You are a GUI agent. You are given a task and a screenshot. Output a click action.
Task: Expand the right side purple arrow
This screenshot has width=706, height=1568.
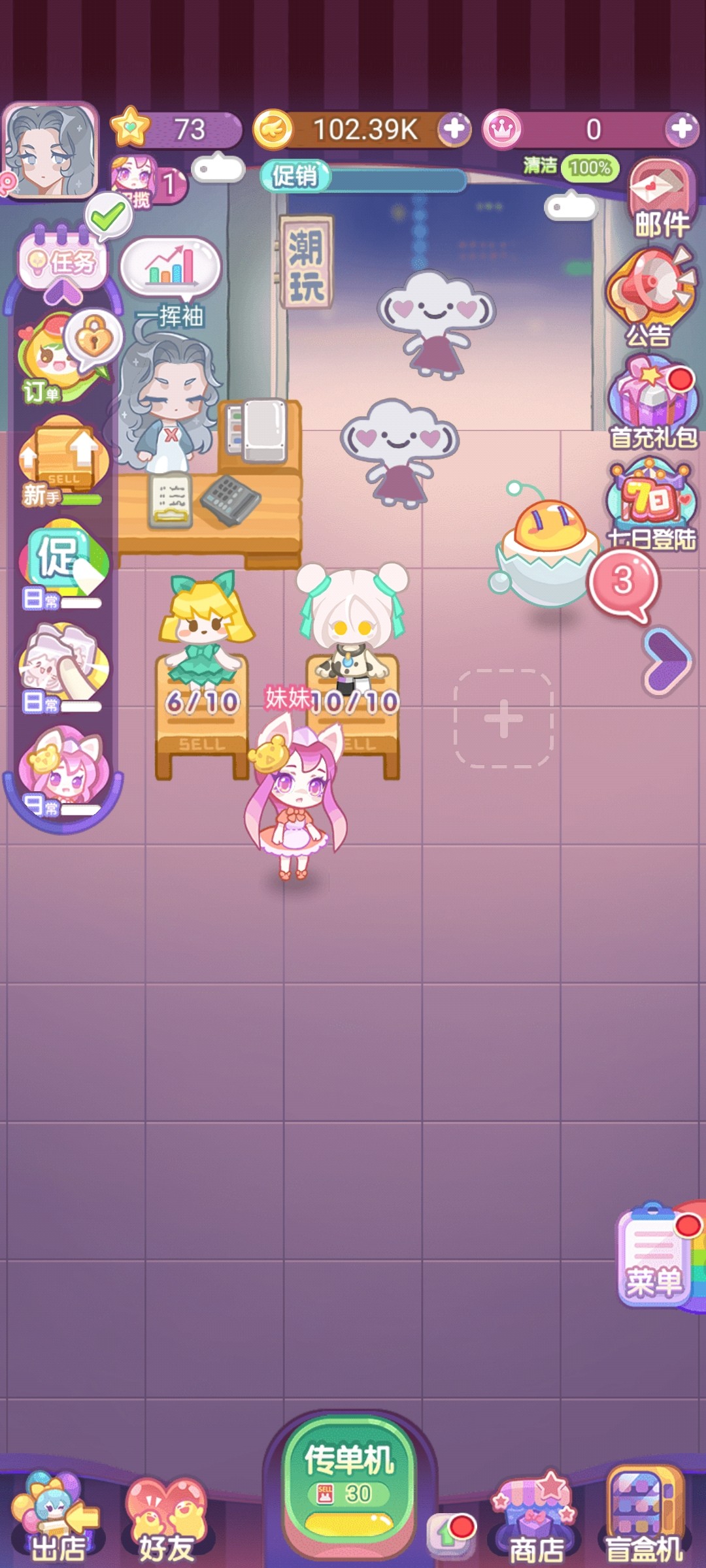667,660
